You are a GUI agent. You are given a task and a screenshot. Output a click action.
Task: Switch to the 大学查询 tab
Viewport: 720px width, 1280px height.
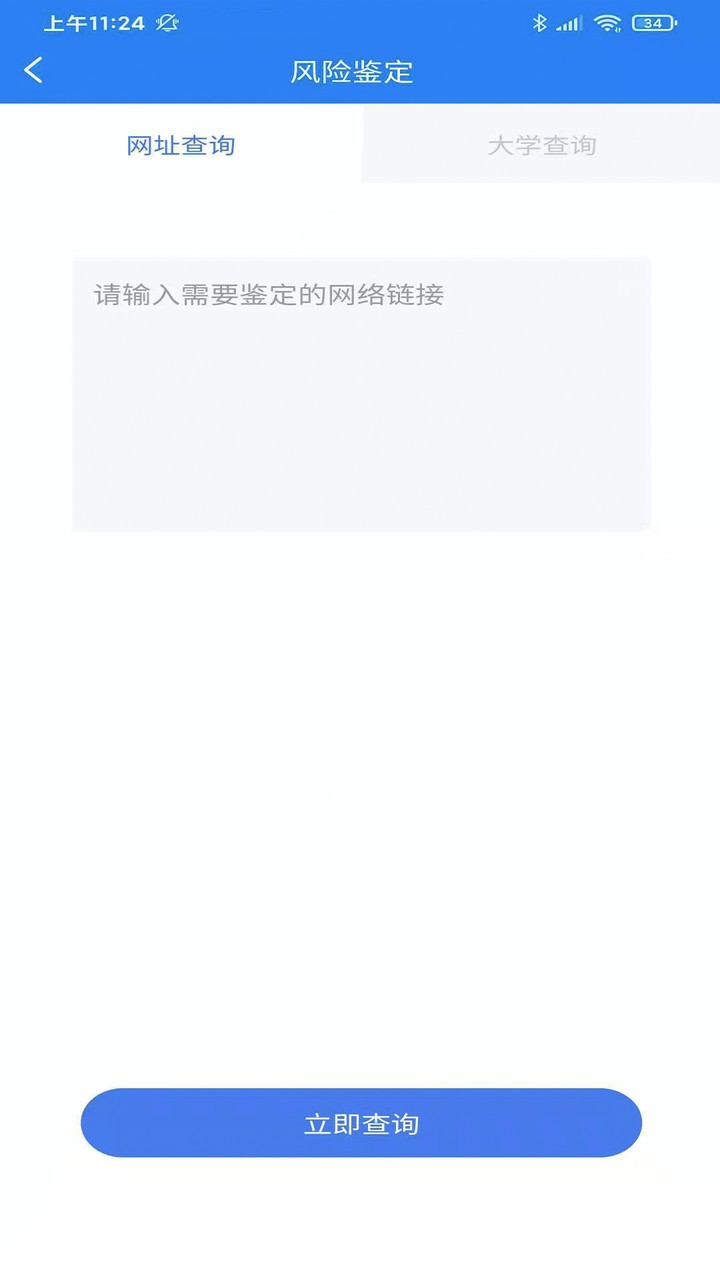541,146
